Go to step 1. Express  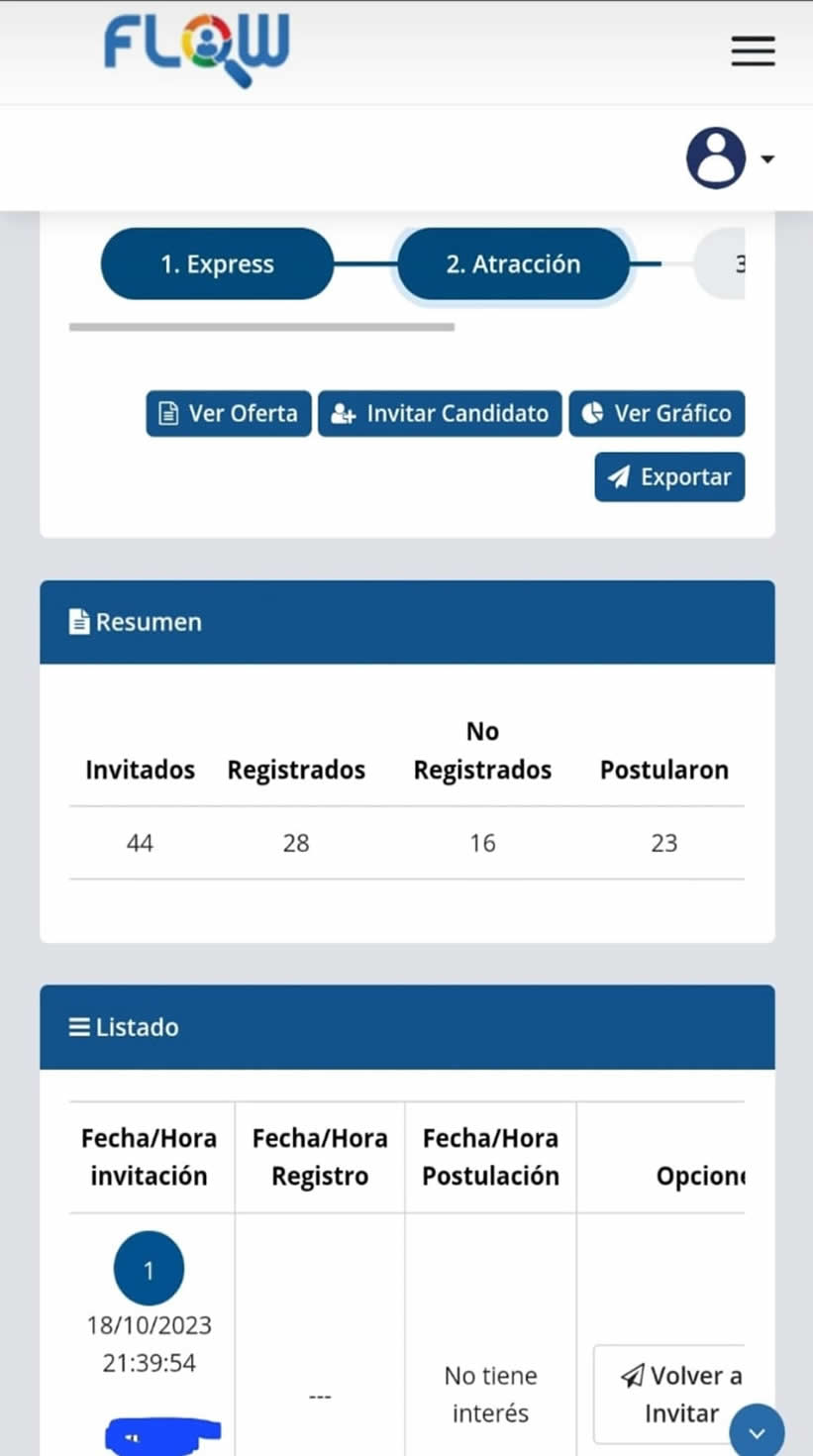pos(217,264)
